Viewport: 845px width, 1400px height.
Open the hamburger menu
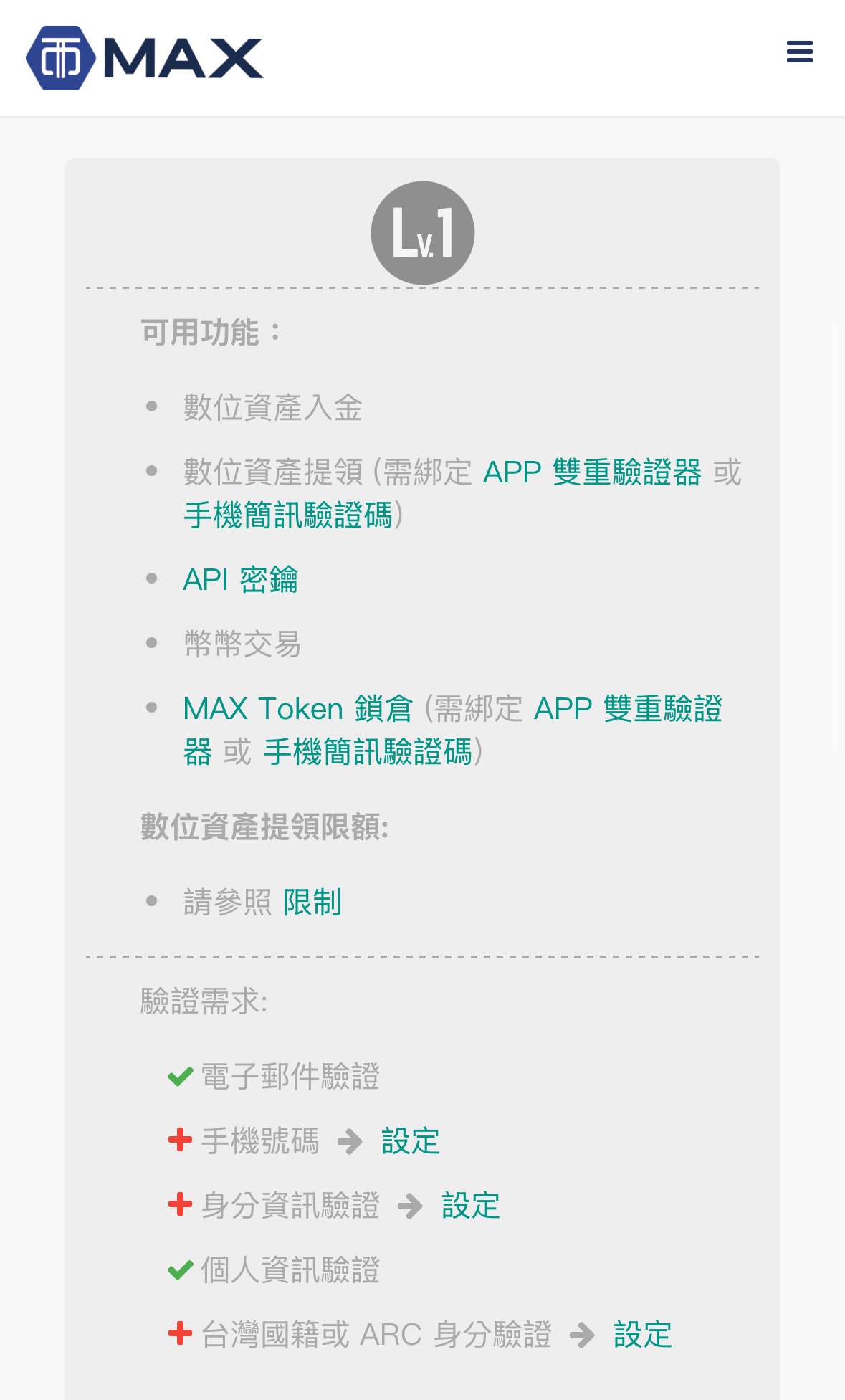pyautogui.click(x=799, y=52)
